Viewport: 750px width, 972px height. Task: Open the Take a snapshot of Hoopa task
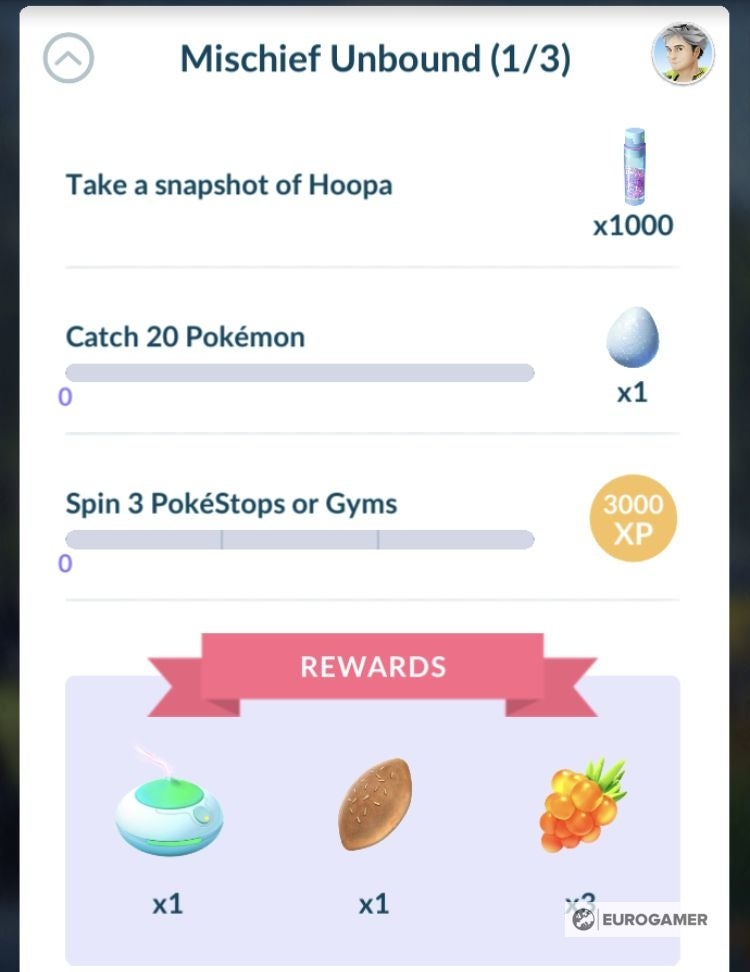pyautogui.click(x=229, y=186)
